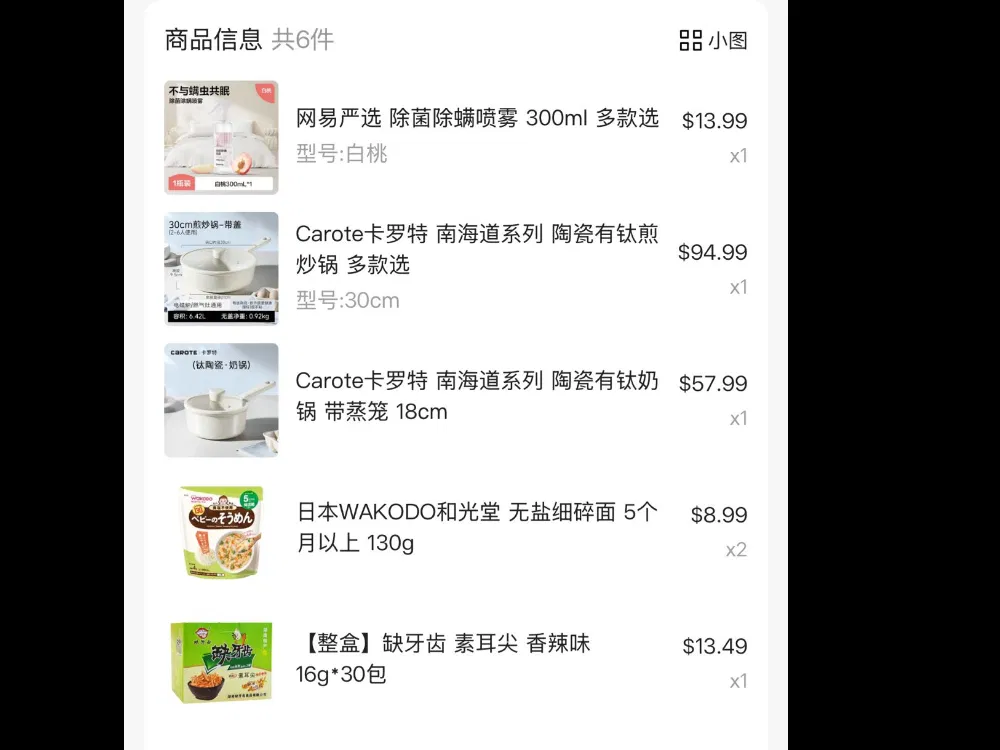Image resolution: width=1000 pixels, height=750 pixels.
Task: Open 网易严选 除菌除螨喷雾 product
Action: 477,119
